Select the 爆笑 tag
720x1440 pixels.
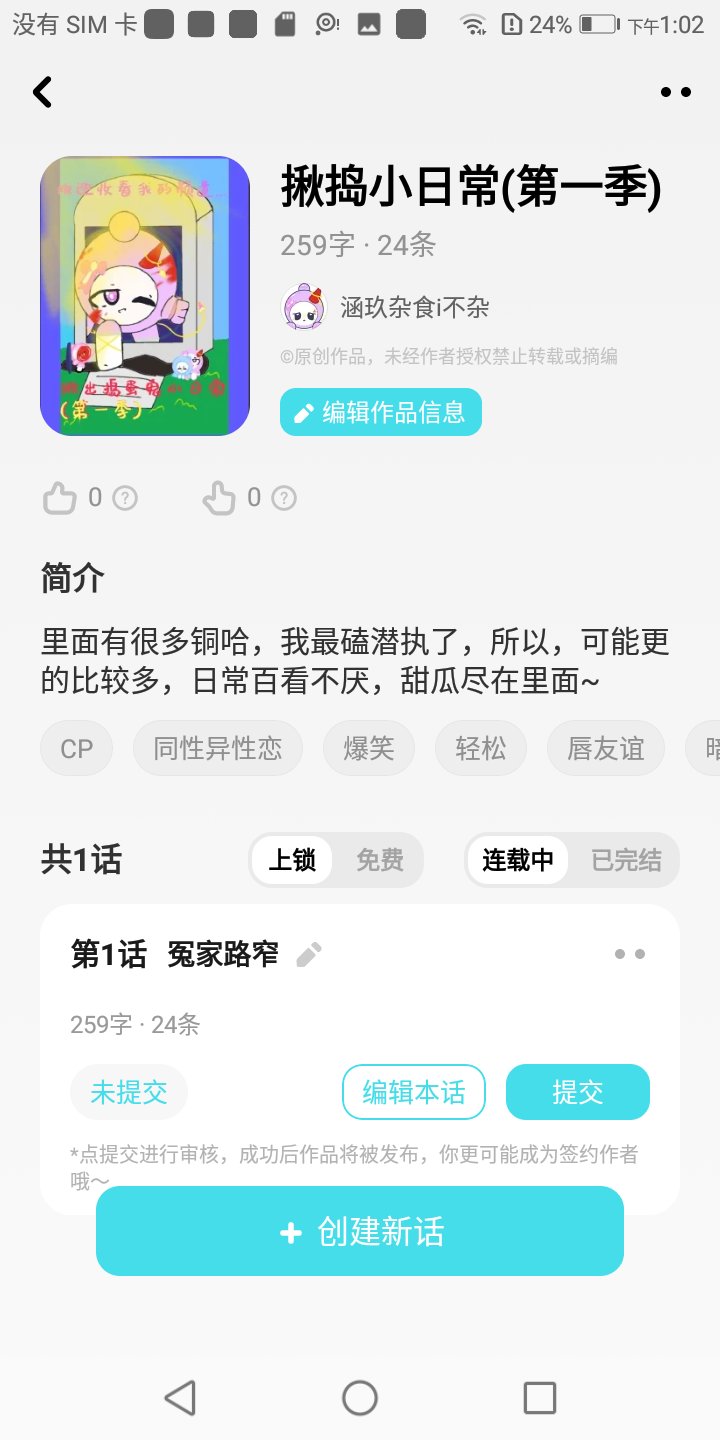368,748
